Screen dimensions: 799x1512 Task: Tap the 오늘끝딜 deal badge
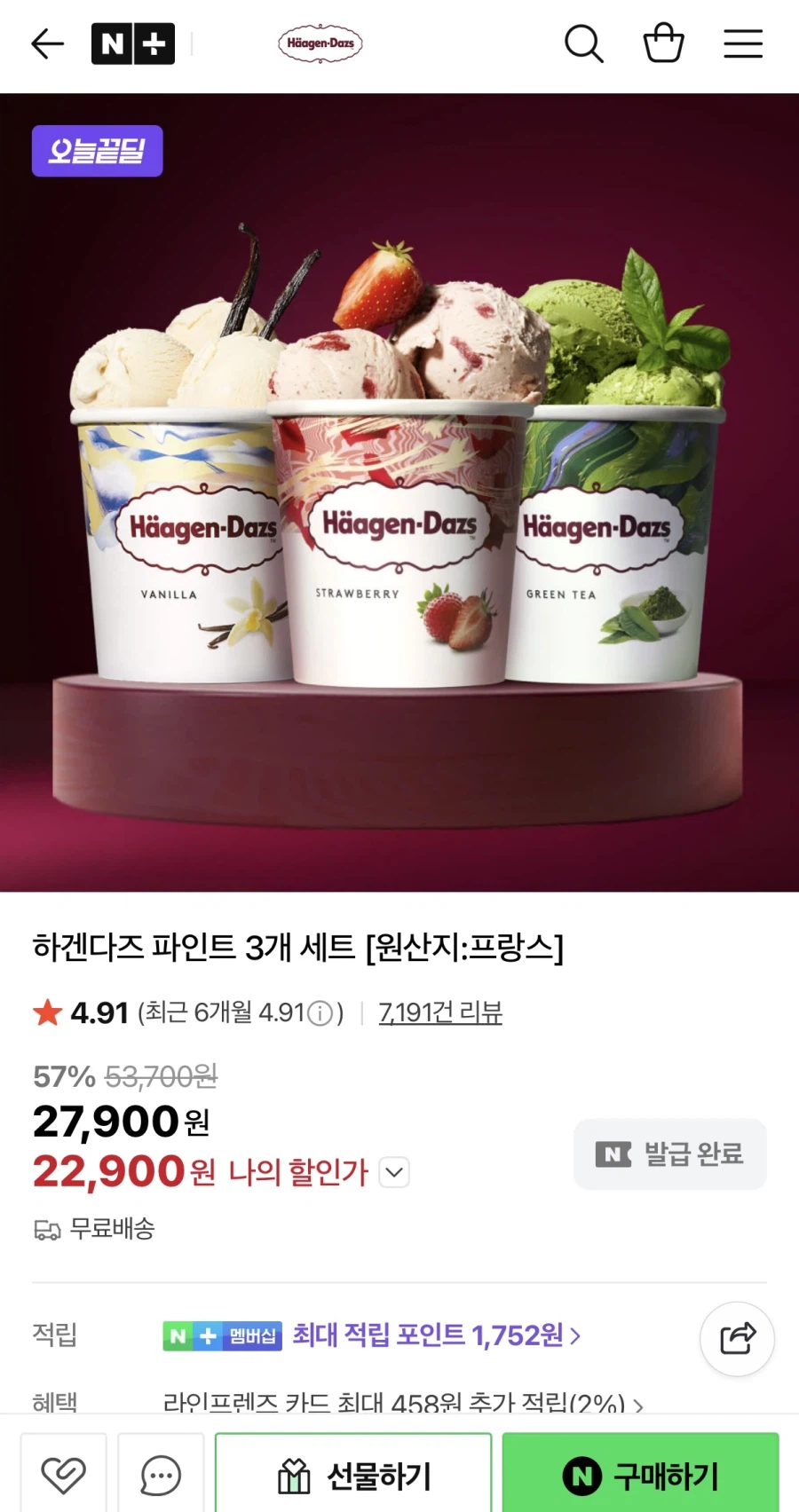point(97,151)
